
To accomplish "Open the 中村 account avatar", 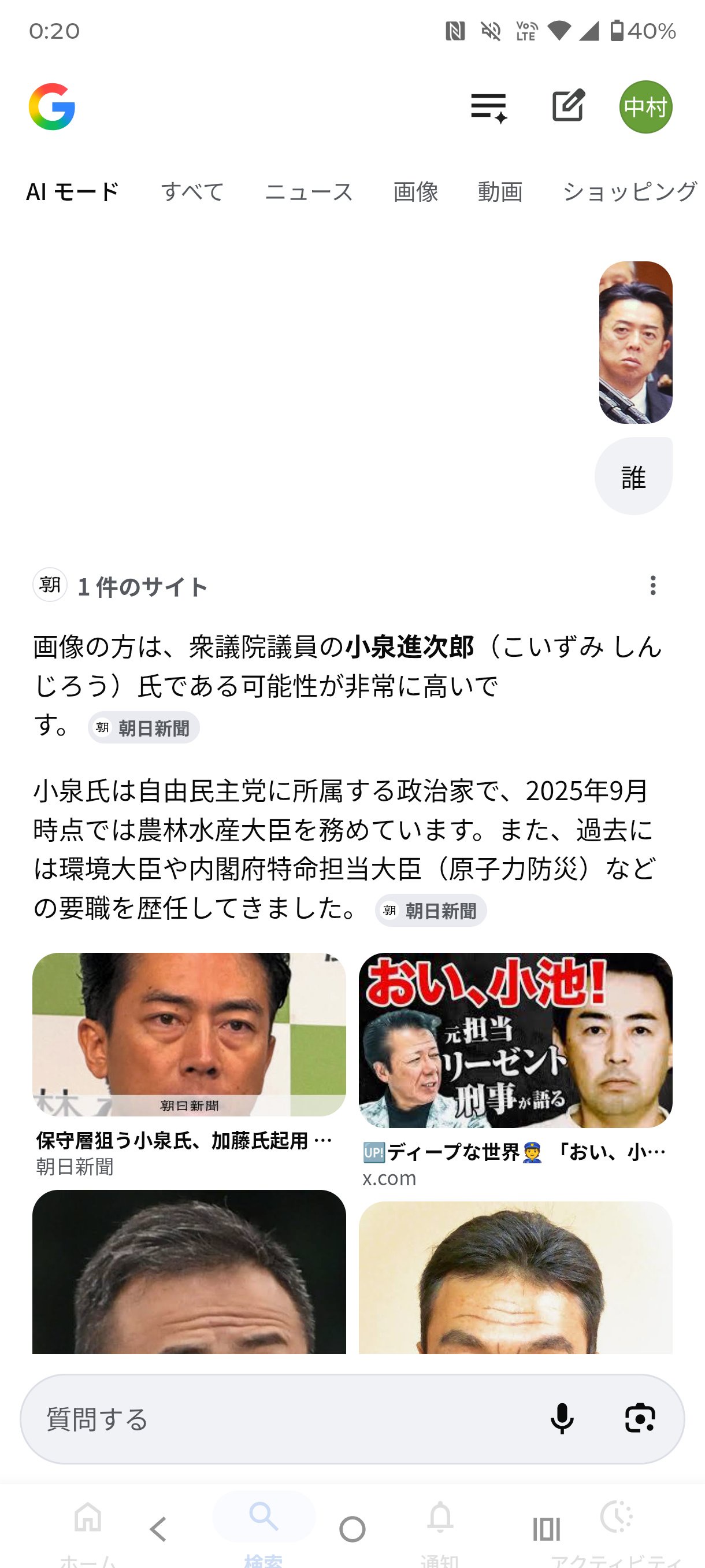I will (645, 107).
